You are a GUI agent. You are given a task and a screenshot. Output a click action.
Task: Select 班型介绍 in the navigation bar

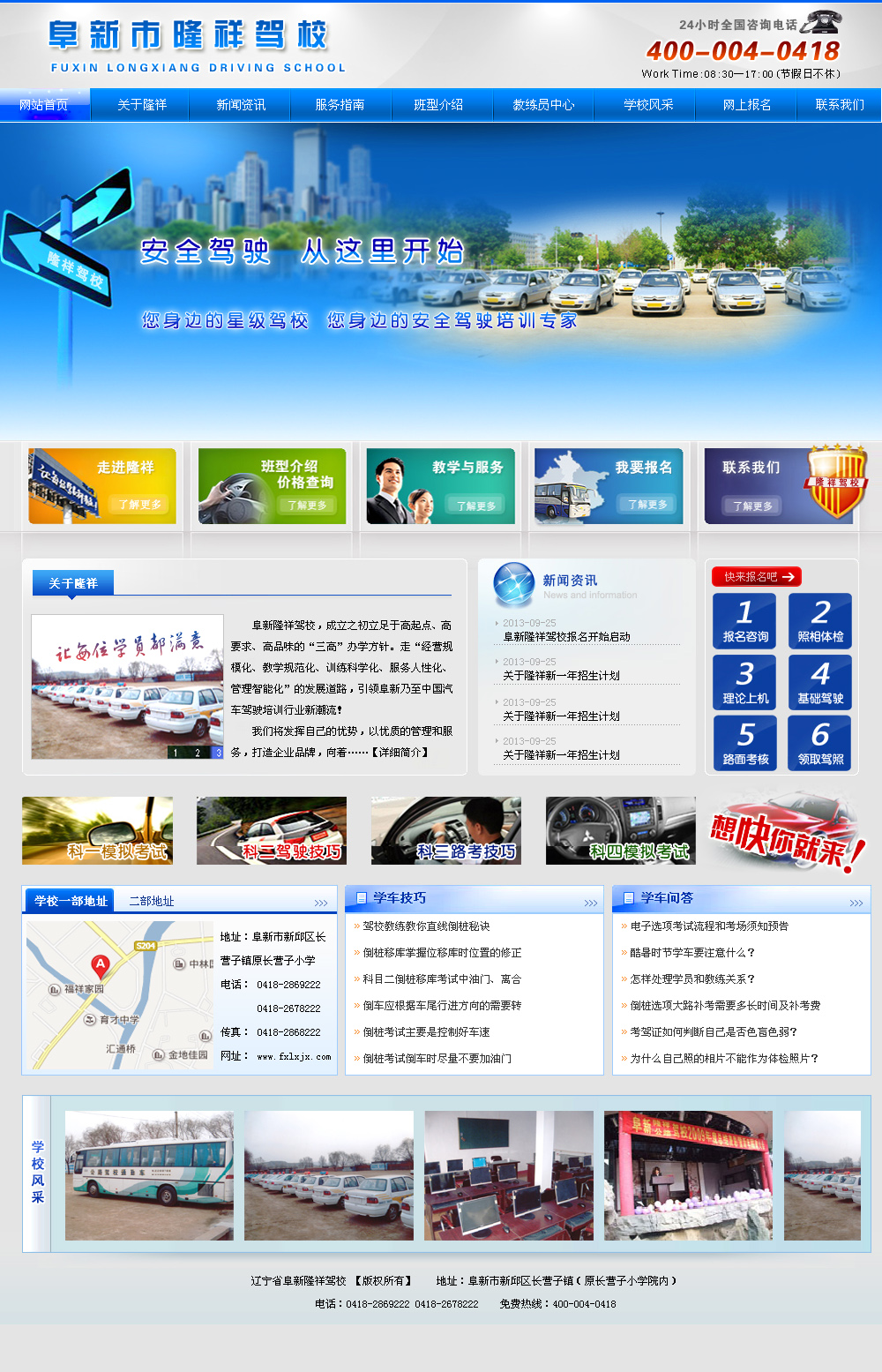point(438,105)
